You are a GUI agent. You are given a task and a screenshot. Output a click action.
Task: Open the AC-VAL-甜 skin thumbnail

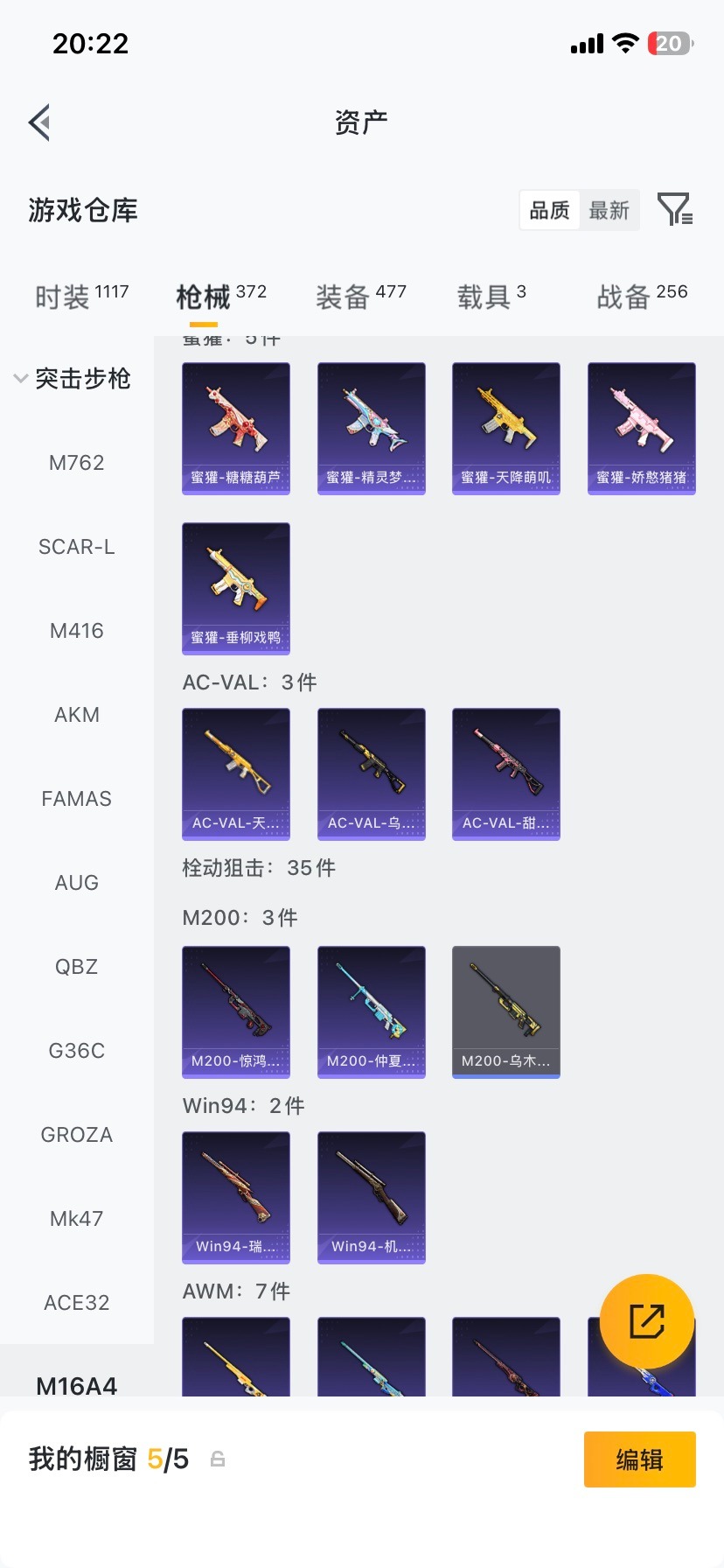tap(505, 774)
